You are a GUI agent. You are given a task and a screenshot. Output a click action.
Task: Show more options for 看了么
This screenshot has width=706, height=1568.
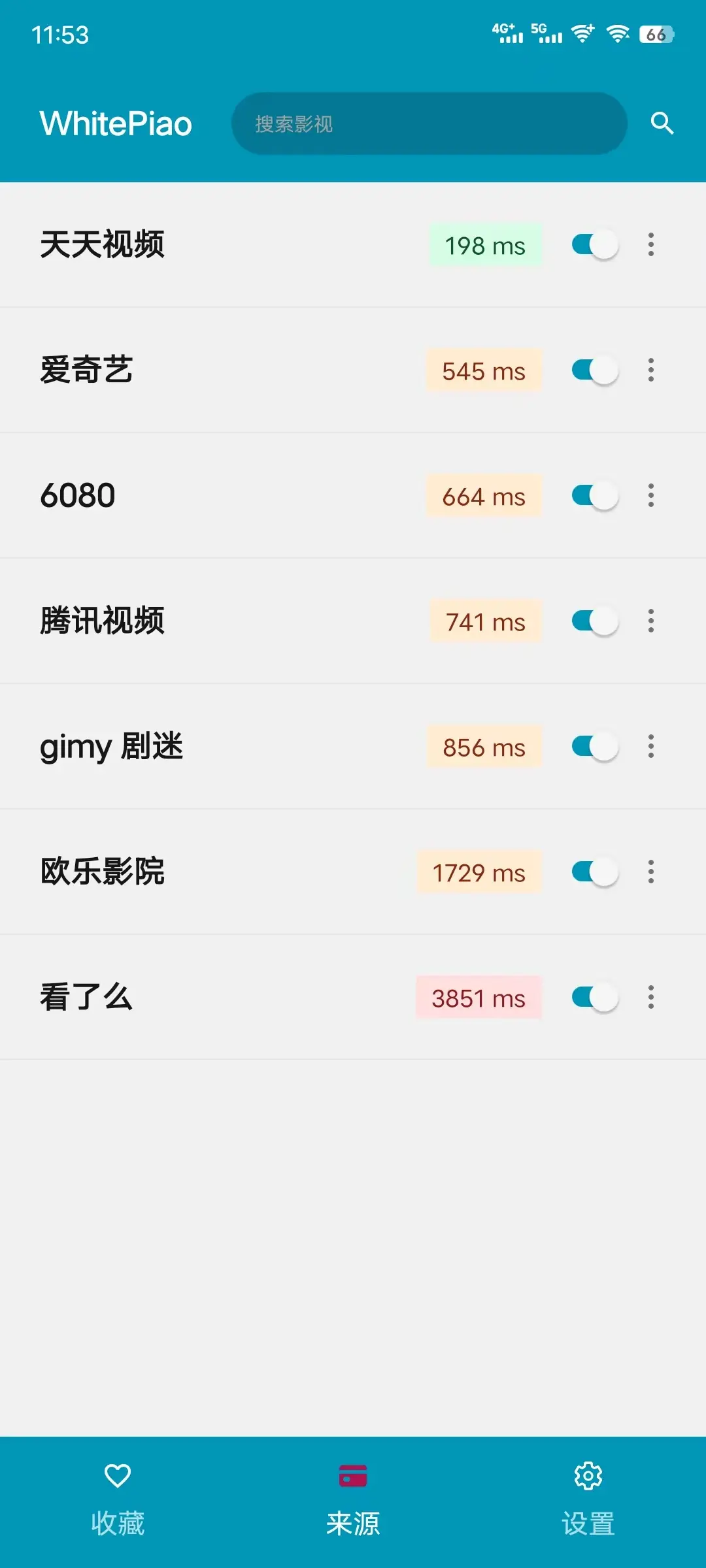tap(650, 998)
